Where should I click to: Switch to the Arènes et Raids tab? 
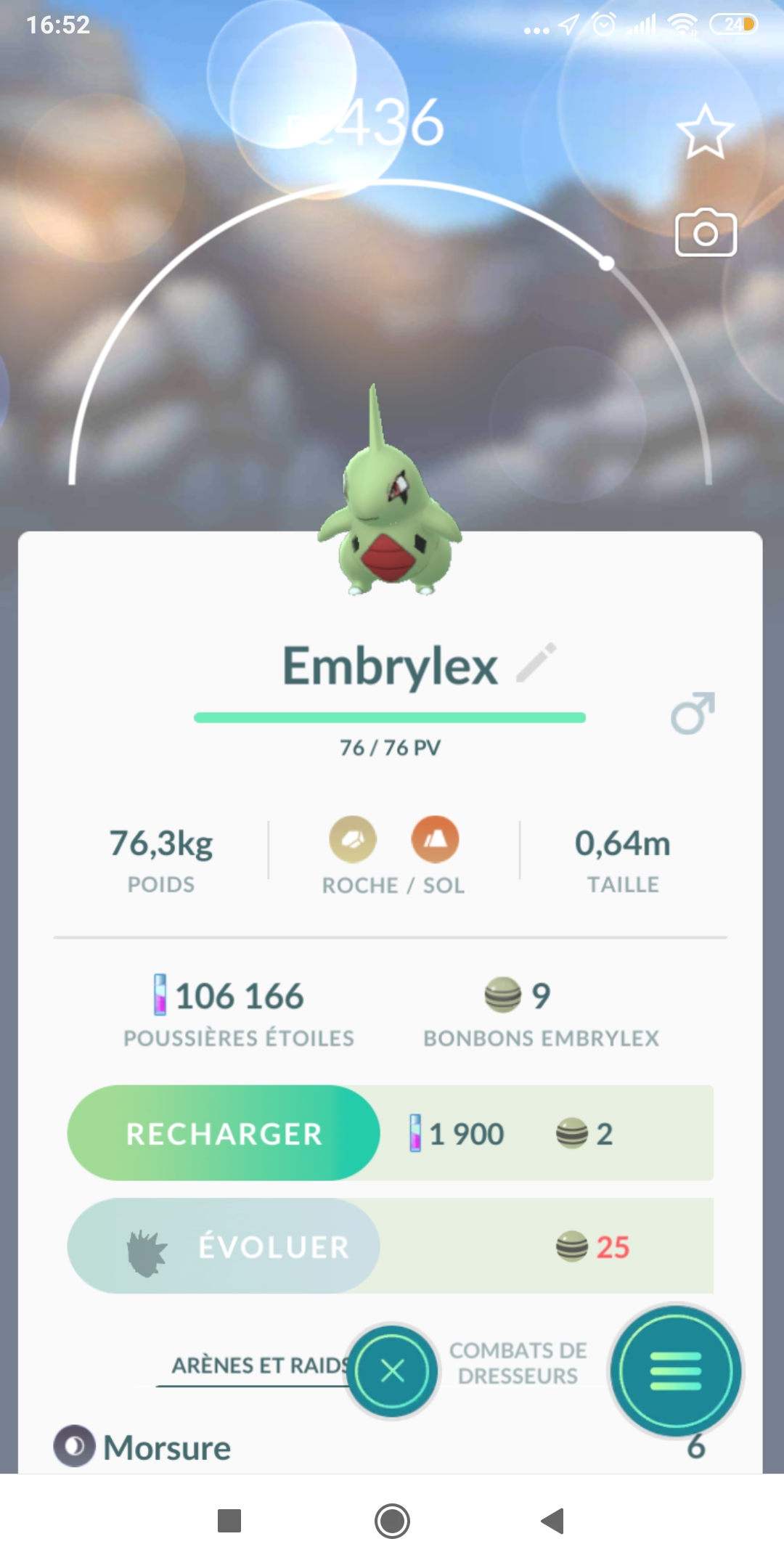tap(258, 1365)
